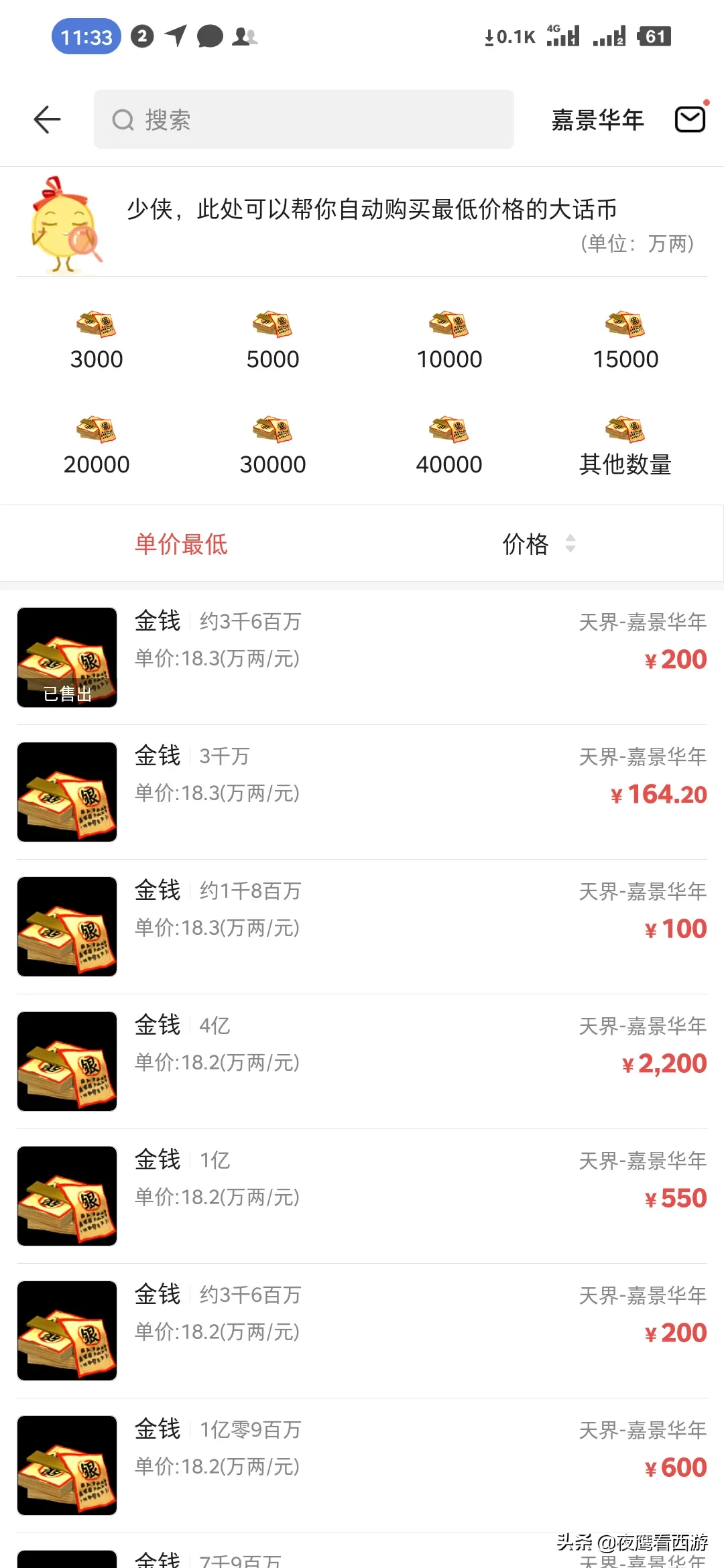The image size is (724, 1568).
Task: Tap 其他数量 to choose a custom amount
Action: (625, 463)
